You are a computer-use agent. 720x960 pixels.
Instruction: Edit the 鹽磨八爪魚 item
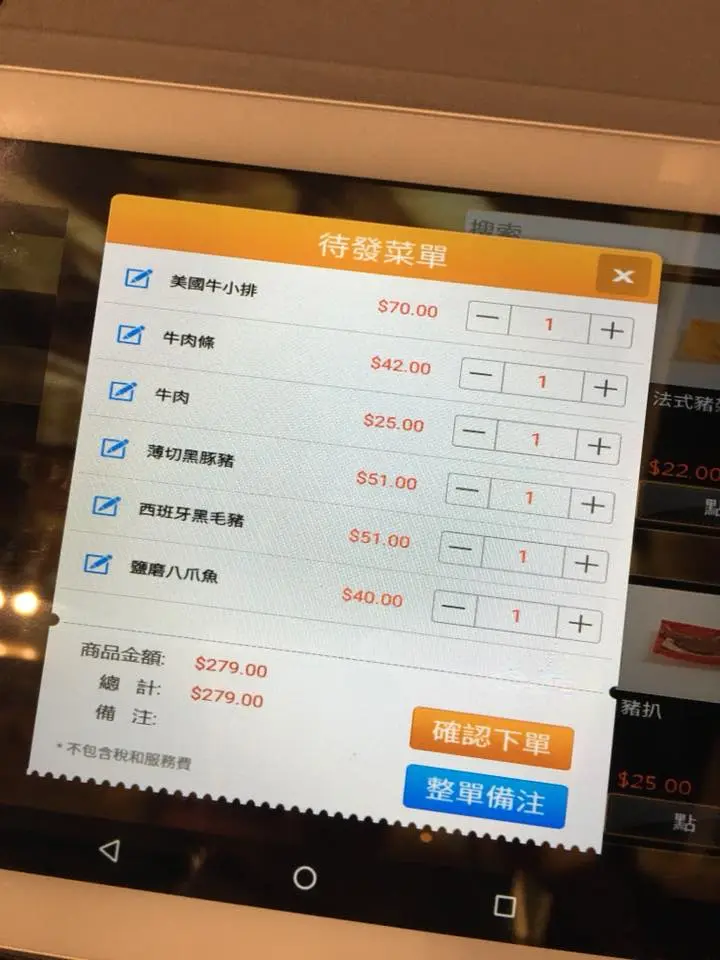(x=97, y=564)
